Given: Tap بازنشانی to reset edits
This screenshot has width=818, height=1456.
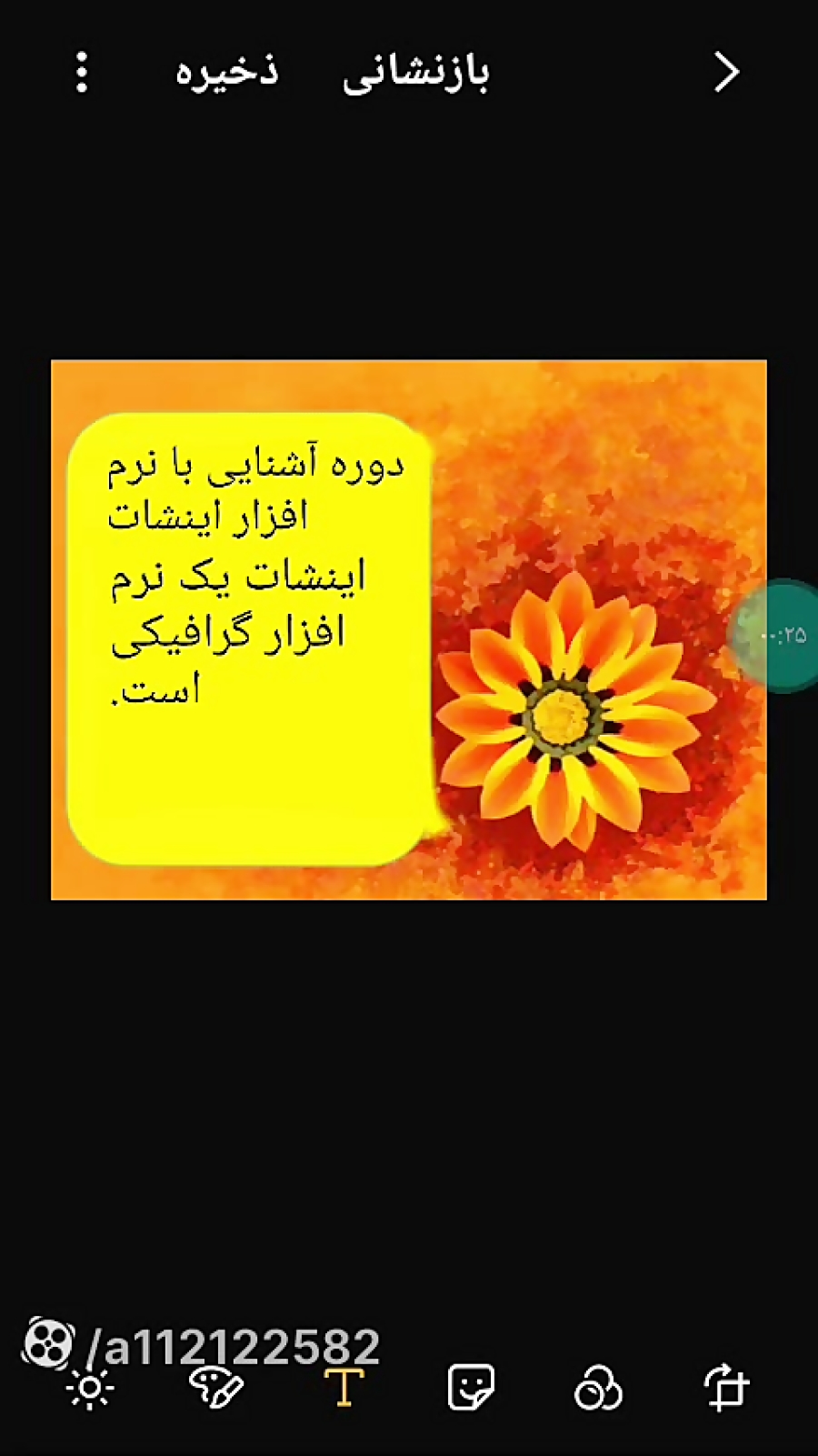Looking at the screenshot, I should pyautogui.click(x=415, y=73).
